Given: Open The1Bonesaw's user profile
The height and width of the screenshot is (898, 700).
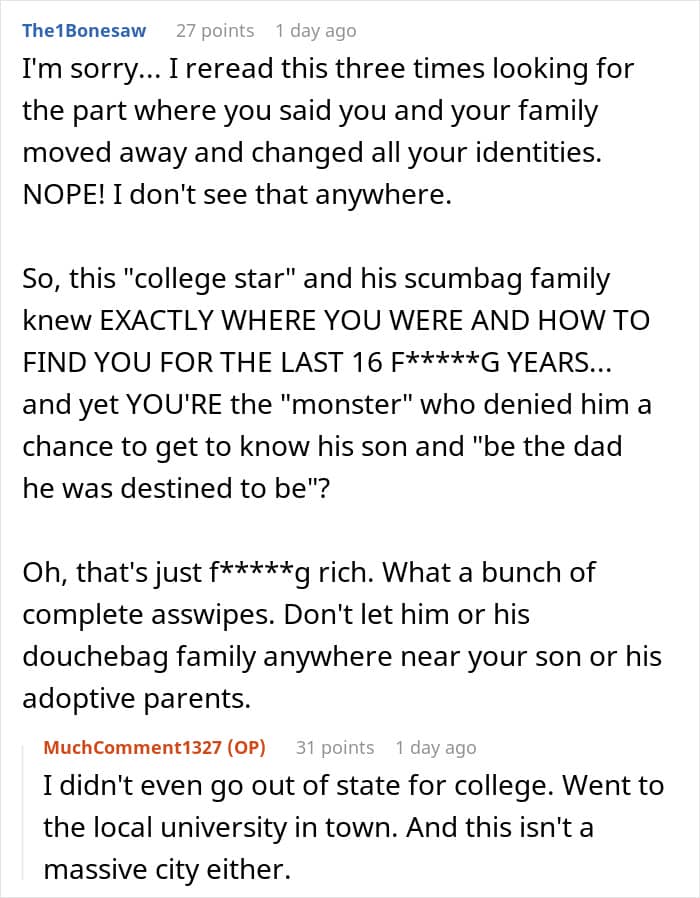Looking at the screenshot, I should coord(84,30).
